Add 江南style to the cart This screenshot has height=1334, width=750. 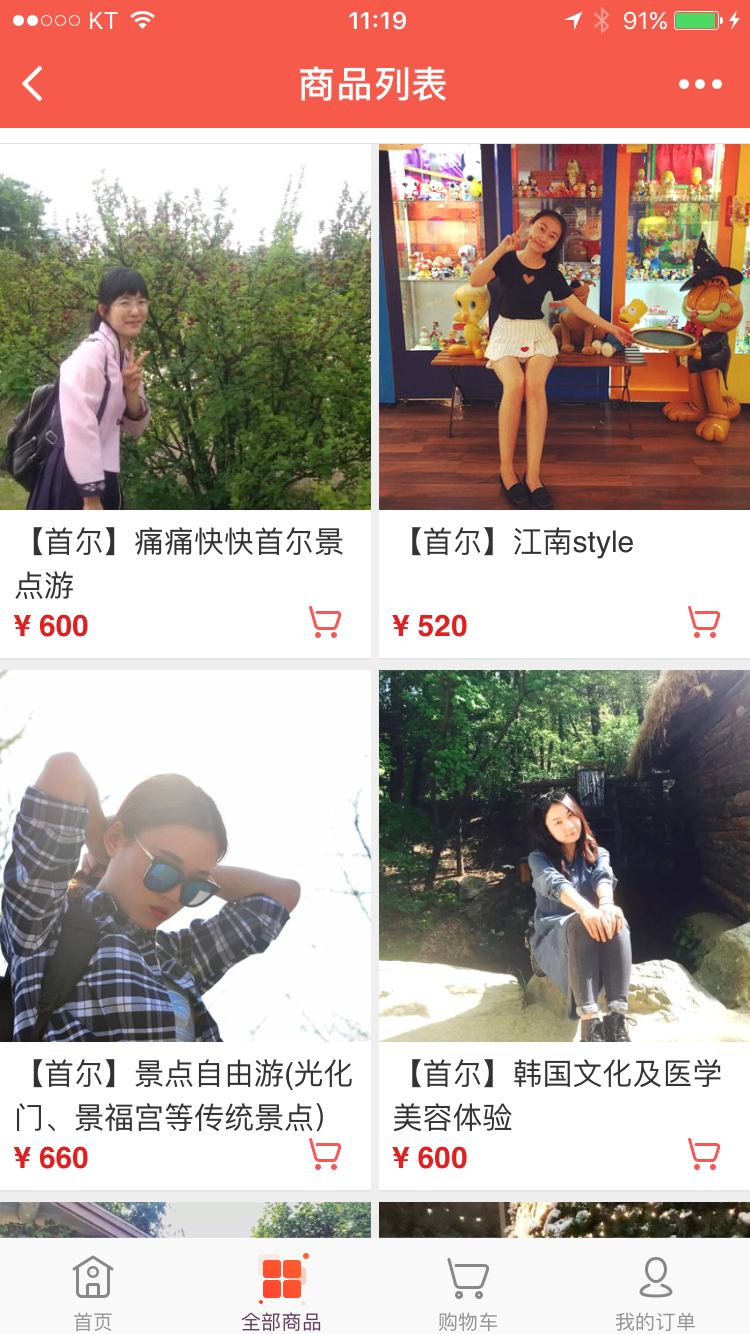704,623
